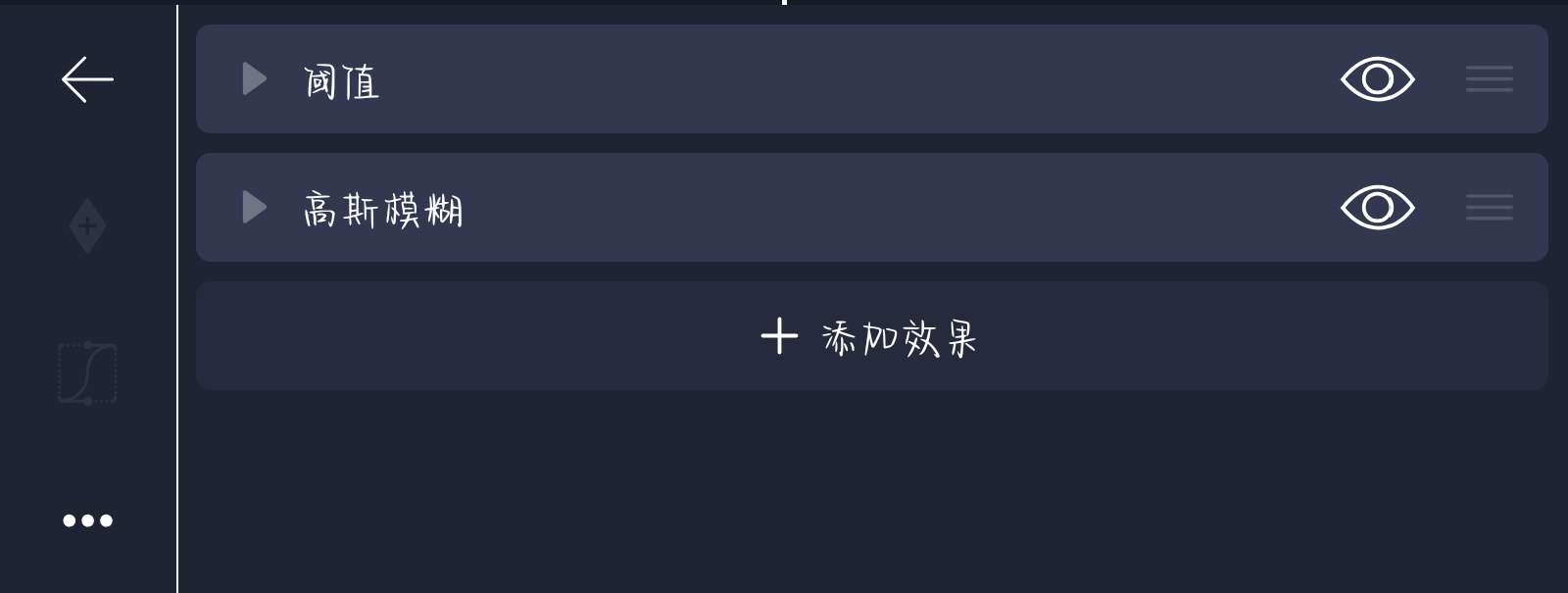
Task: Hide the 高斯模糊 effect with eye icon
Action: click(1377, 208)
